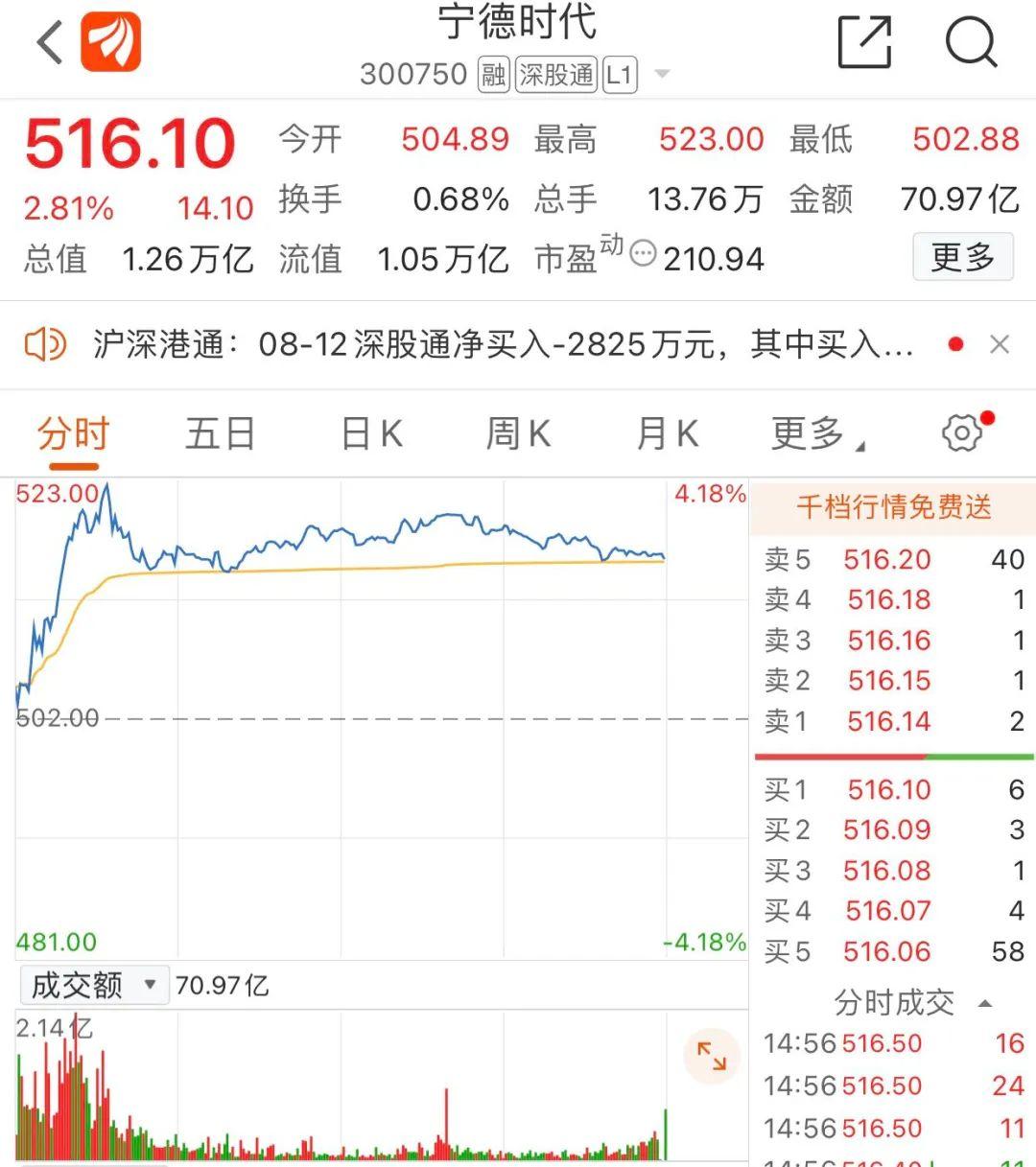Click the info icon next to 市盈动

pyautogui.click(x=641, y=254)
